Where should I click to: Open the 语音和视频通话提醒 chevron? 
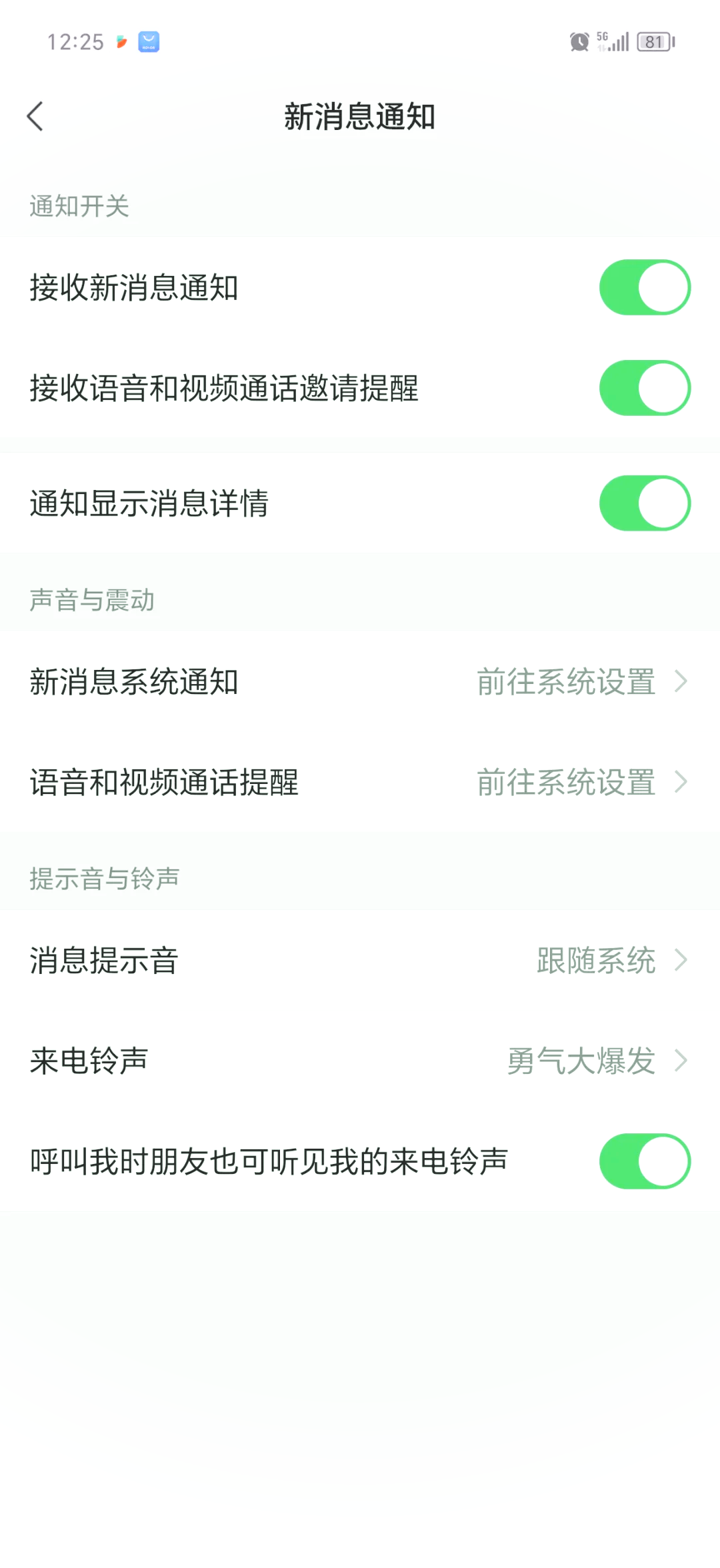(x=681, y=782)
